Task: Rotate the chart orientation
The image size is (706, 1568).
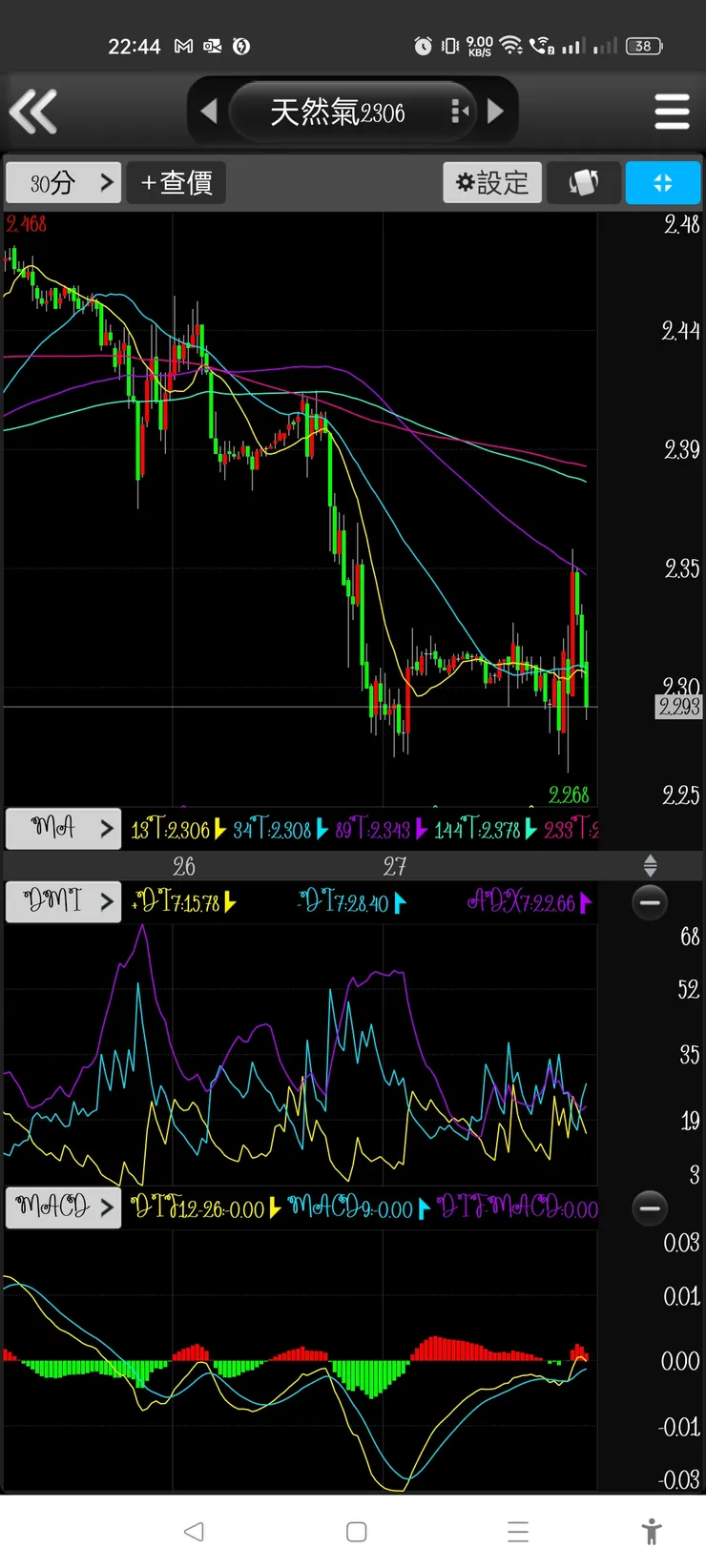Action: click(583, 182)
